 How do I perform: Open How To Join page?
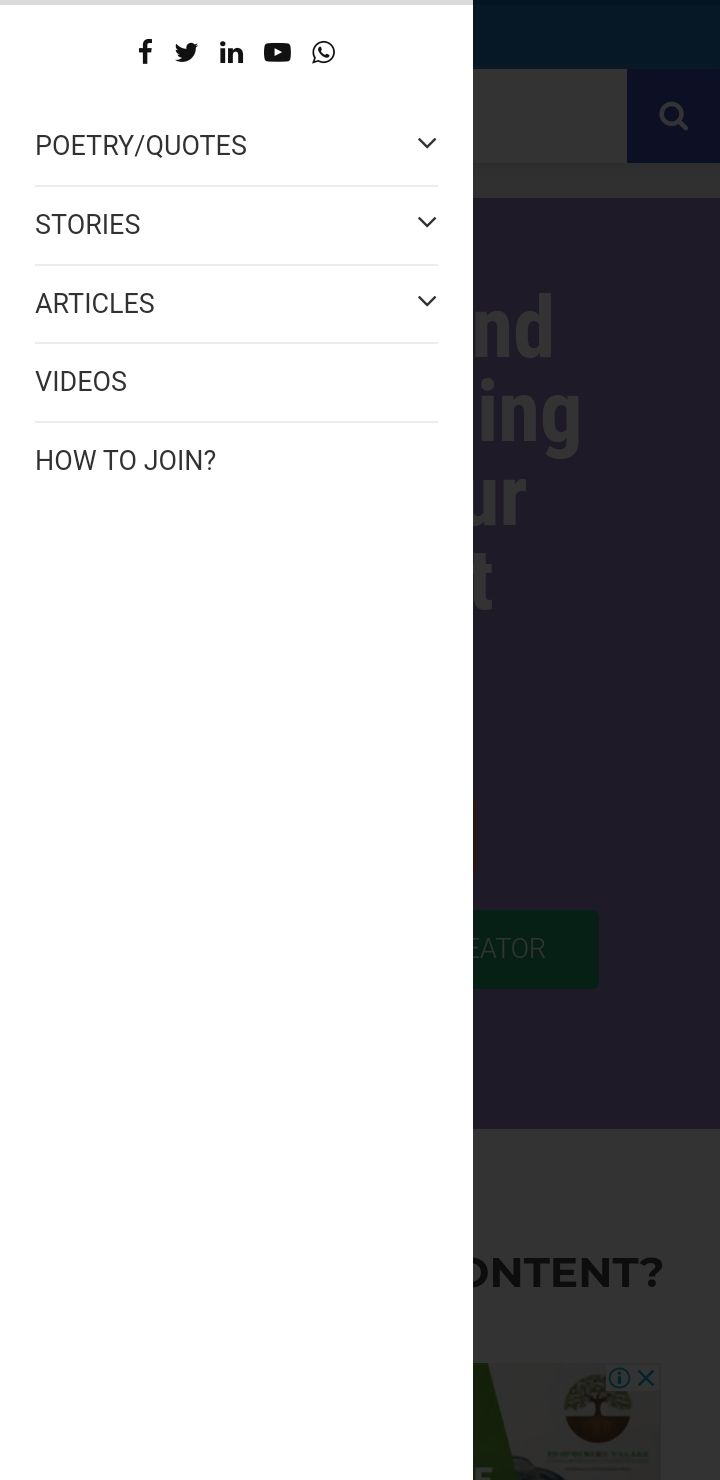click(x=125, y=461)
